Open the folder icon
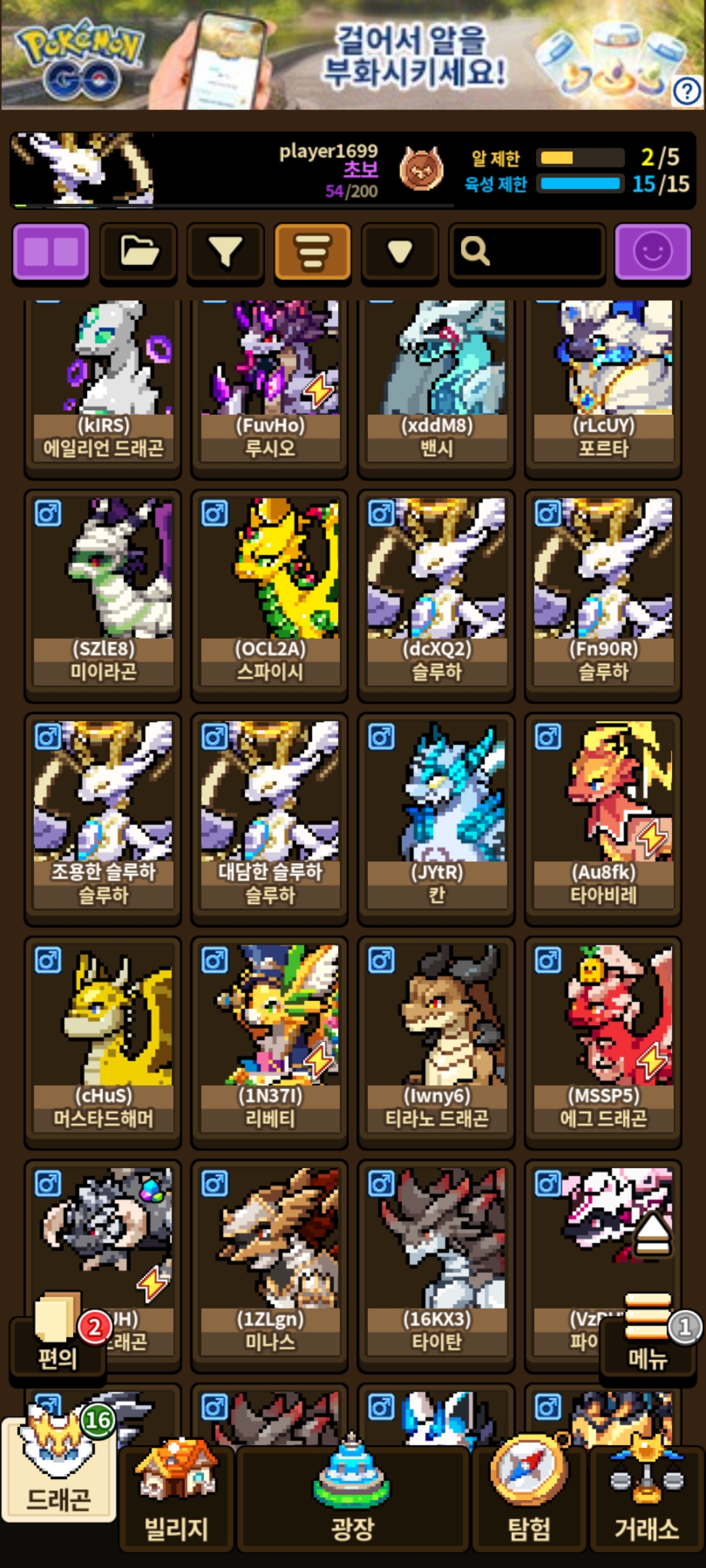The image size is (706, 1568). pos(139,252)
